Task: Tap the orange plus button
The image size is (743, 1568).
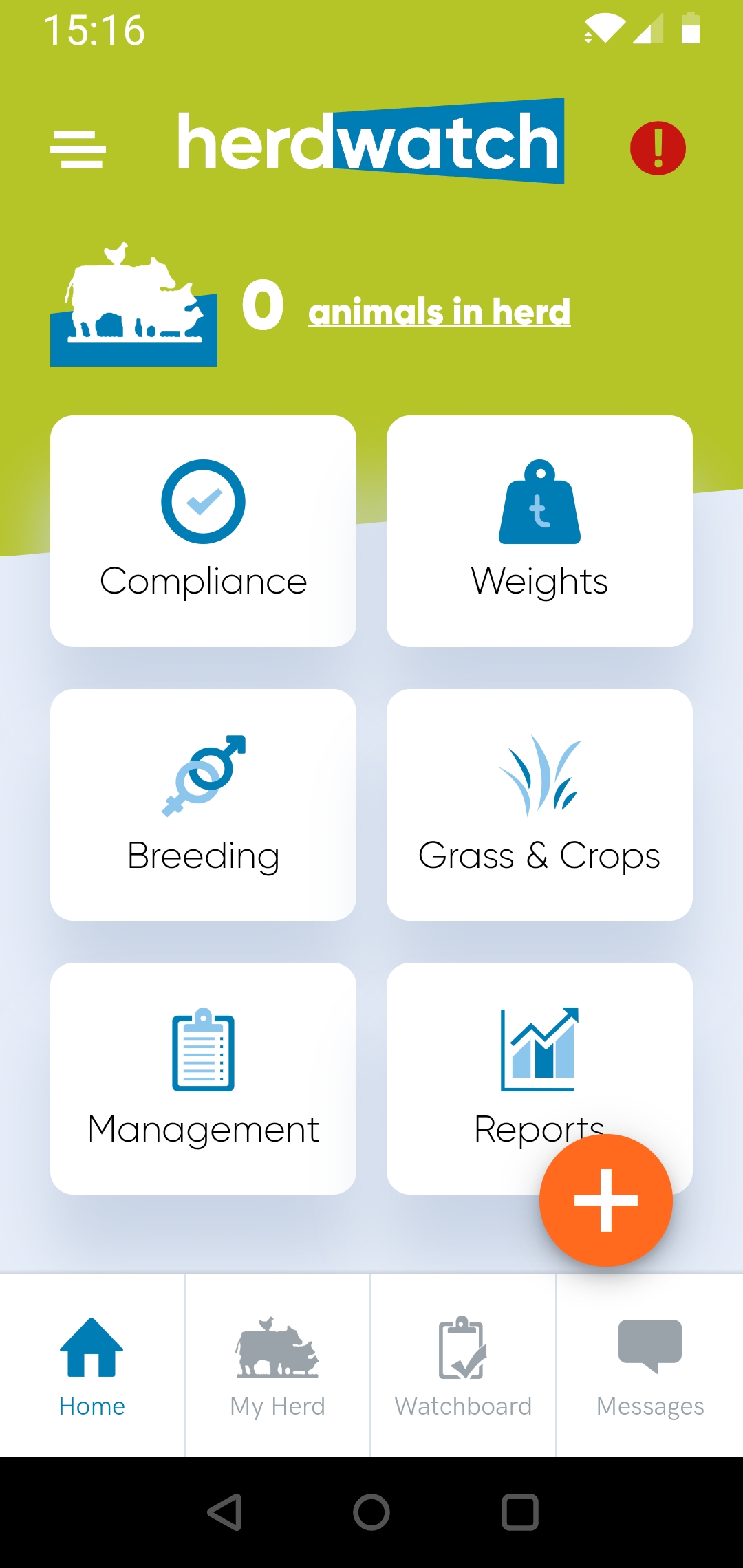Action: [x=605, y=1200]
